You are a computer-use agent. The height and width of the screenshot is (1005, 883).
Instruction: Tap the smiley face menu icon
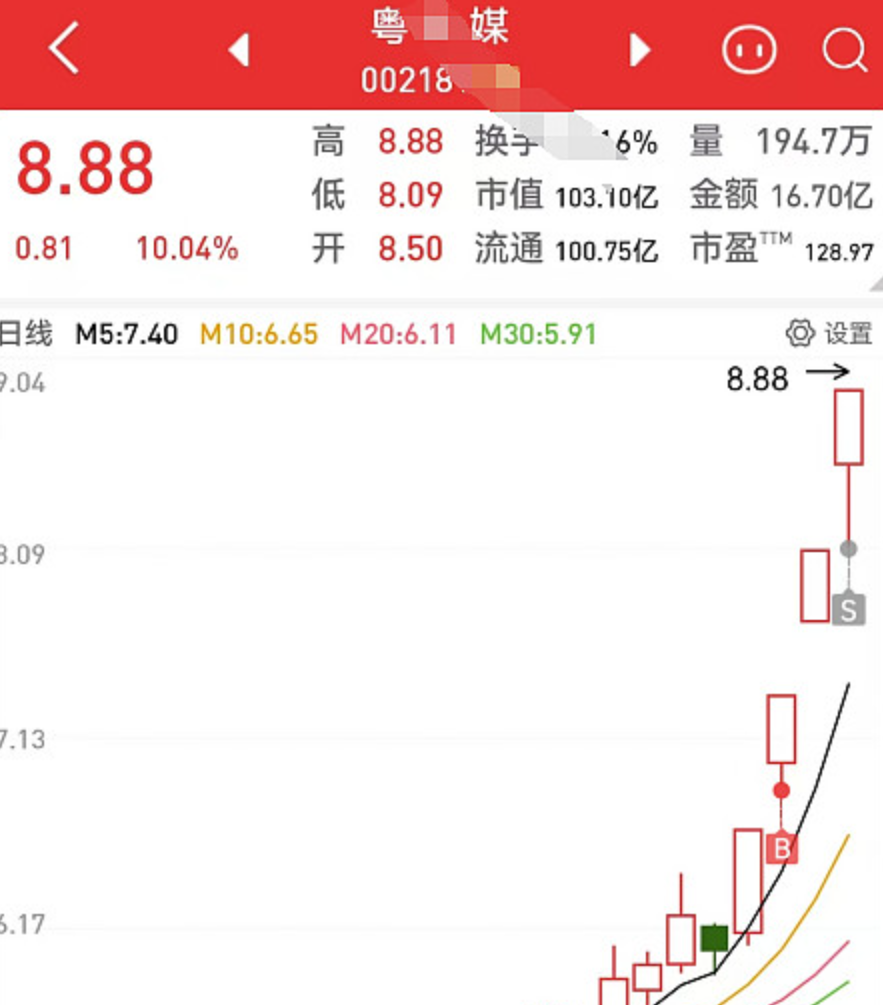click(749, 47)
